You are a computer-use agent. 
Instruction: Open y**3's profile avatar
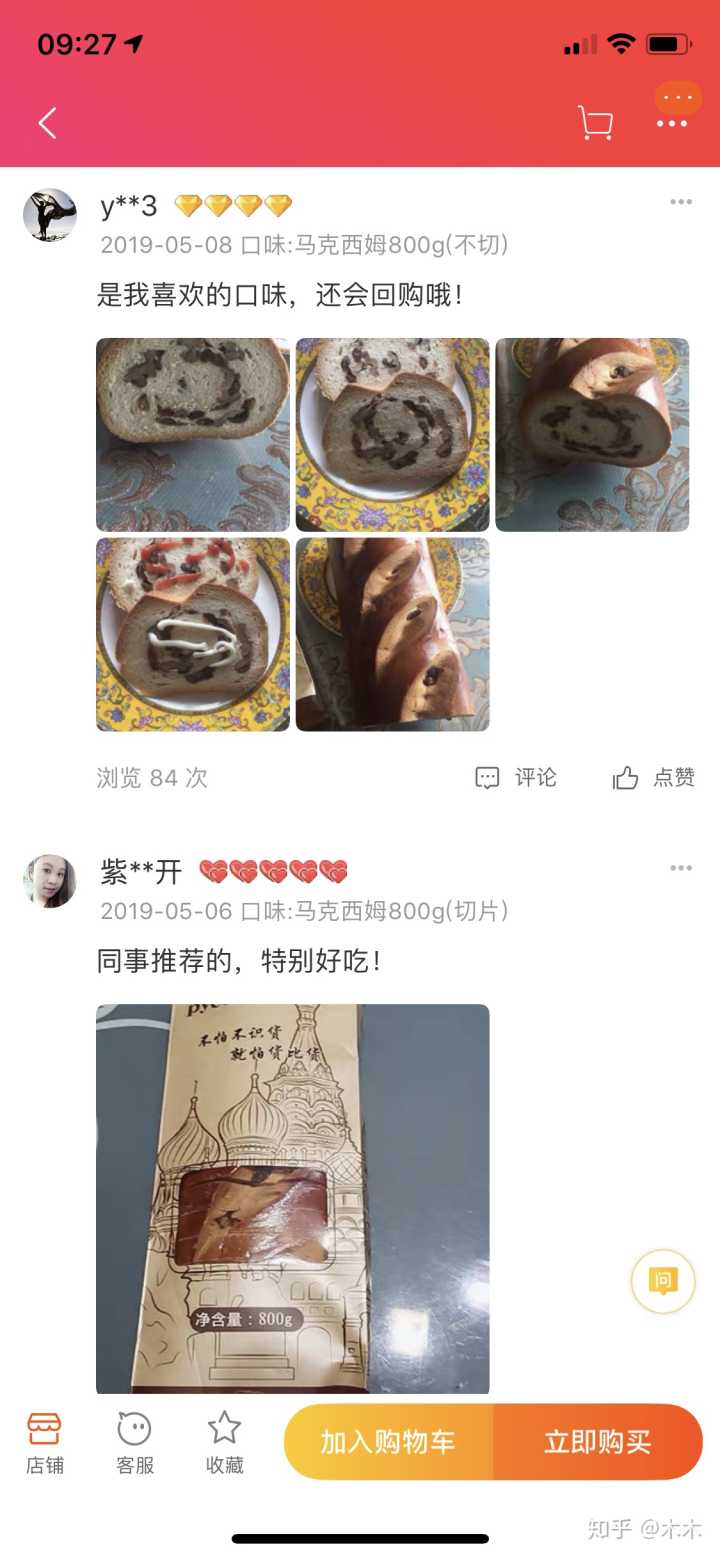pos(50,215)
